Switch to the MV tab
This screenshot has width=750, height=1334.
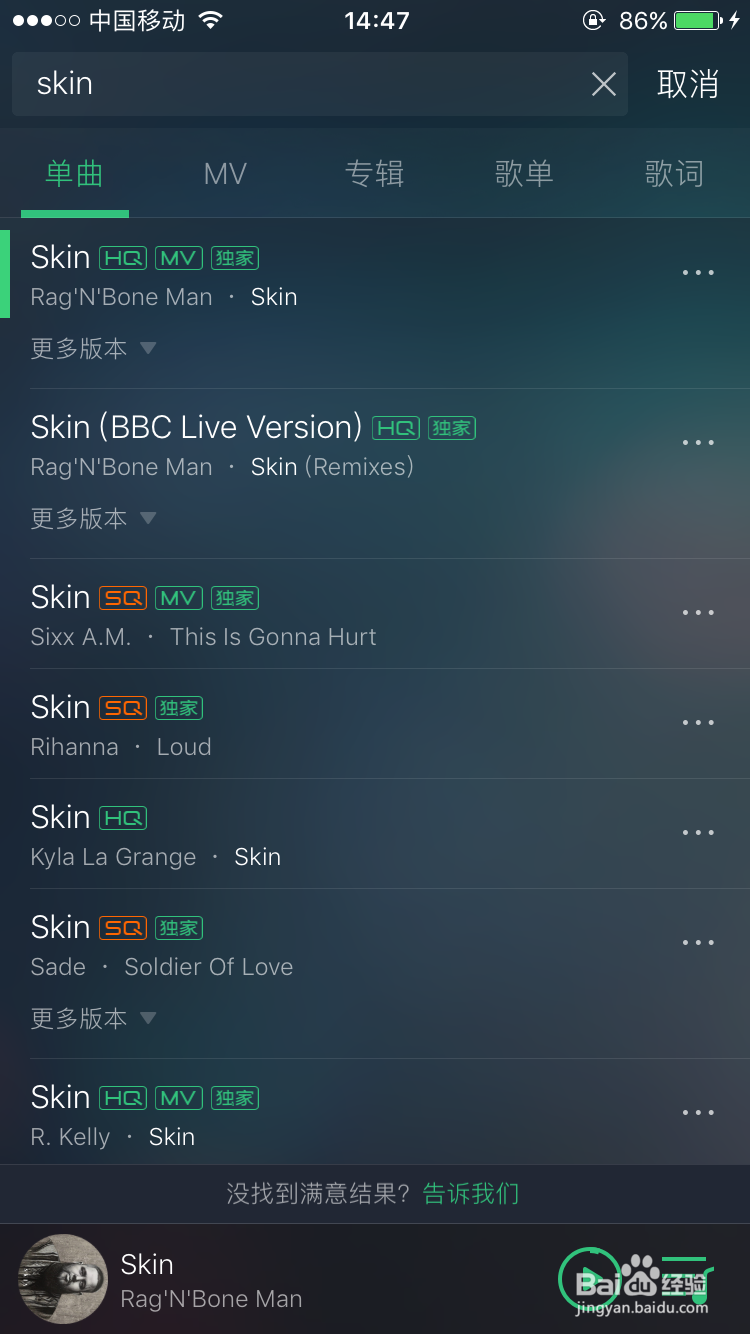(223, 172)
